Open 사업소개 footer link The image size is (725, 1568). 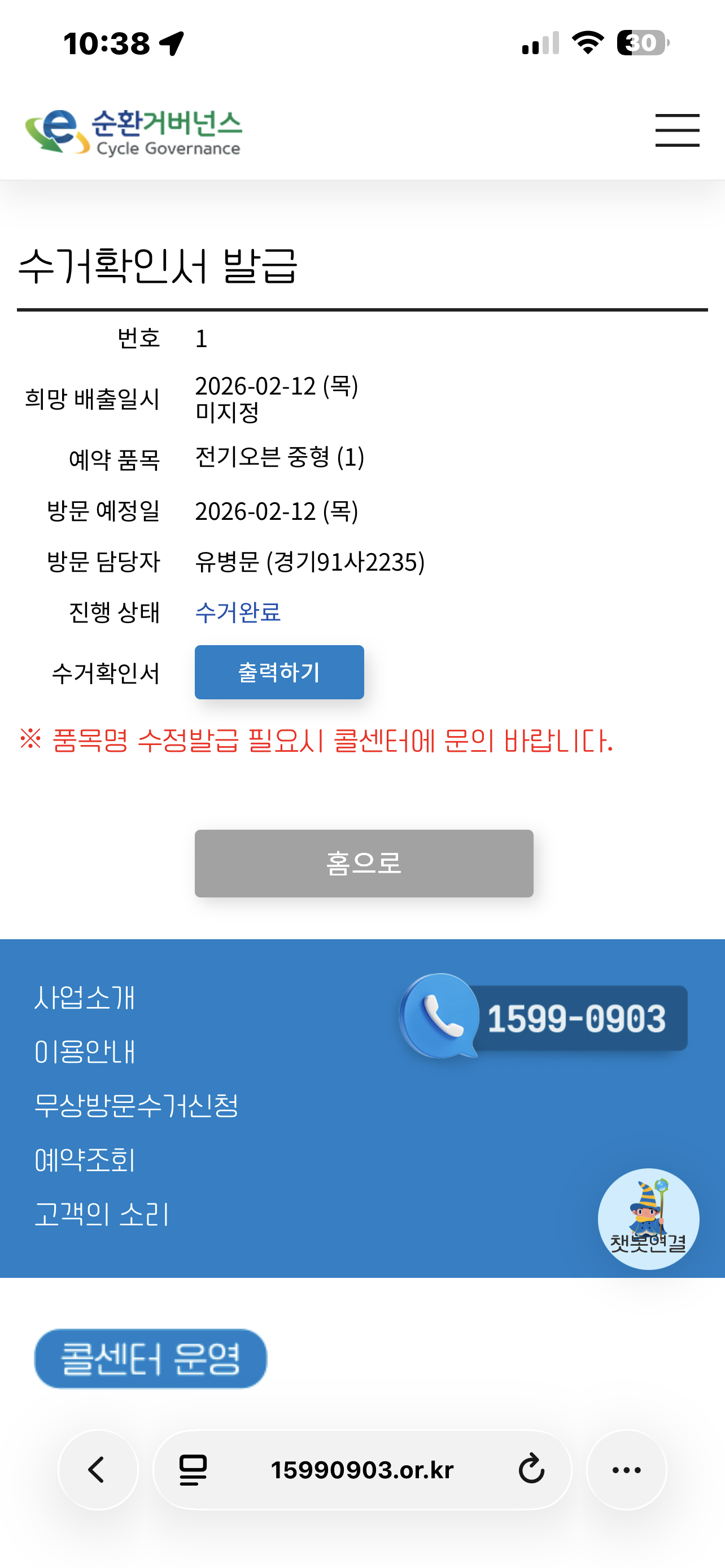click(85, 998)
